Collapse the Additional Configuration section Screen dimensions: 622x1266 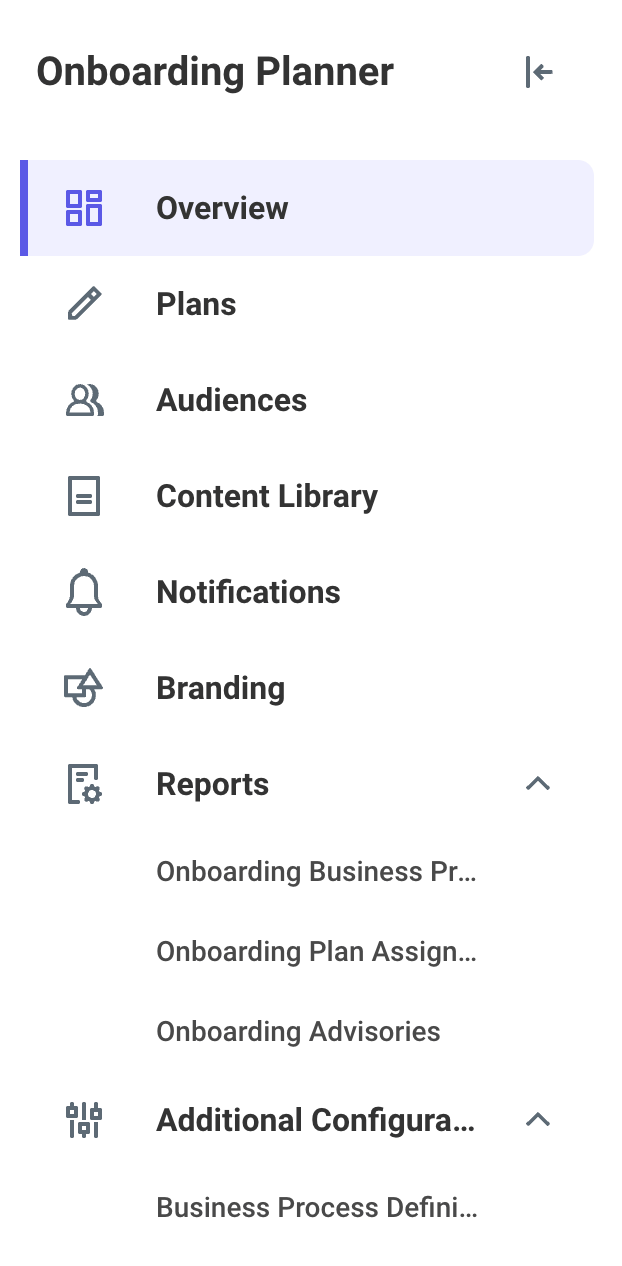538,1120
